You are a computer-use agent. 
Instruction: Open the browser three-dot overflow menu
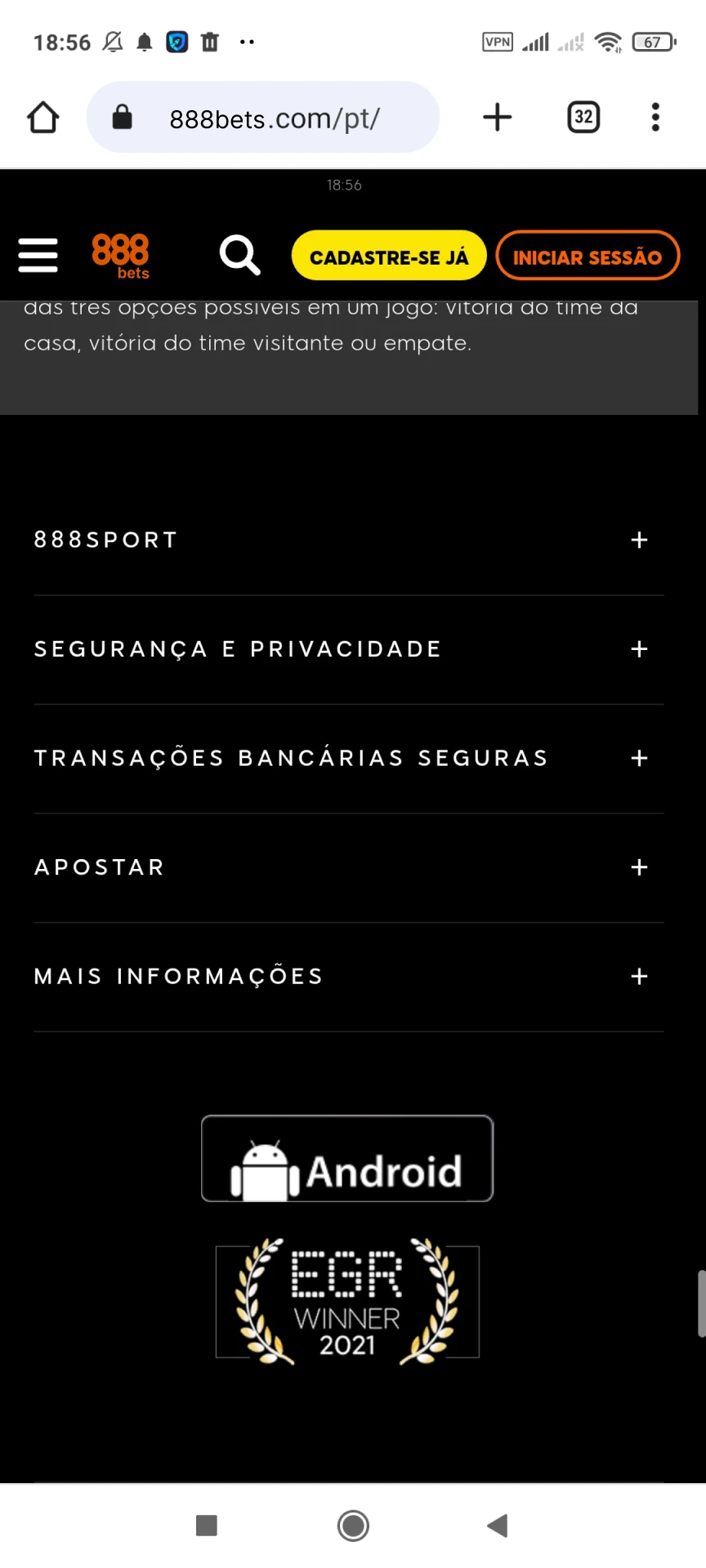655,118
